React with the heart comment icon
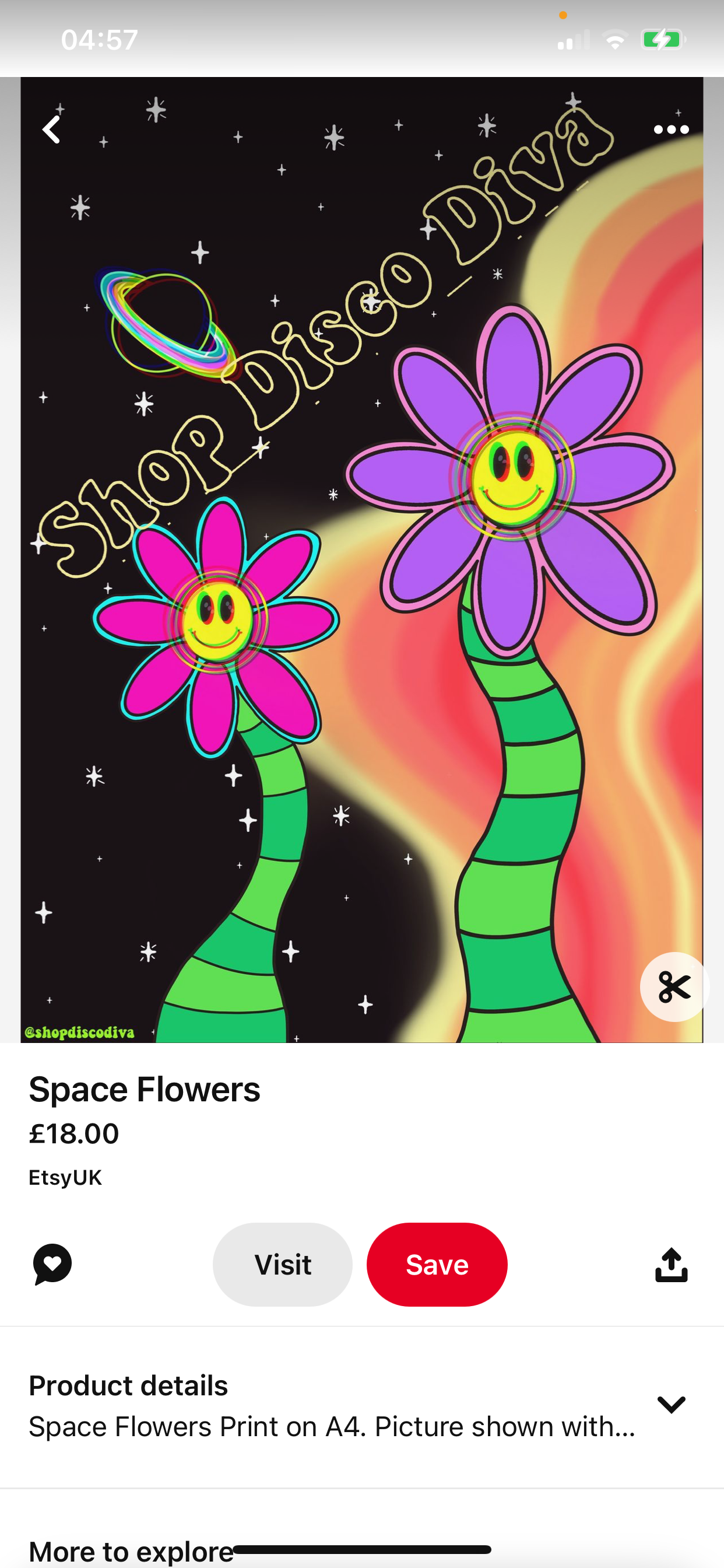724x1568 pixels. click(x=52, y=1264)
